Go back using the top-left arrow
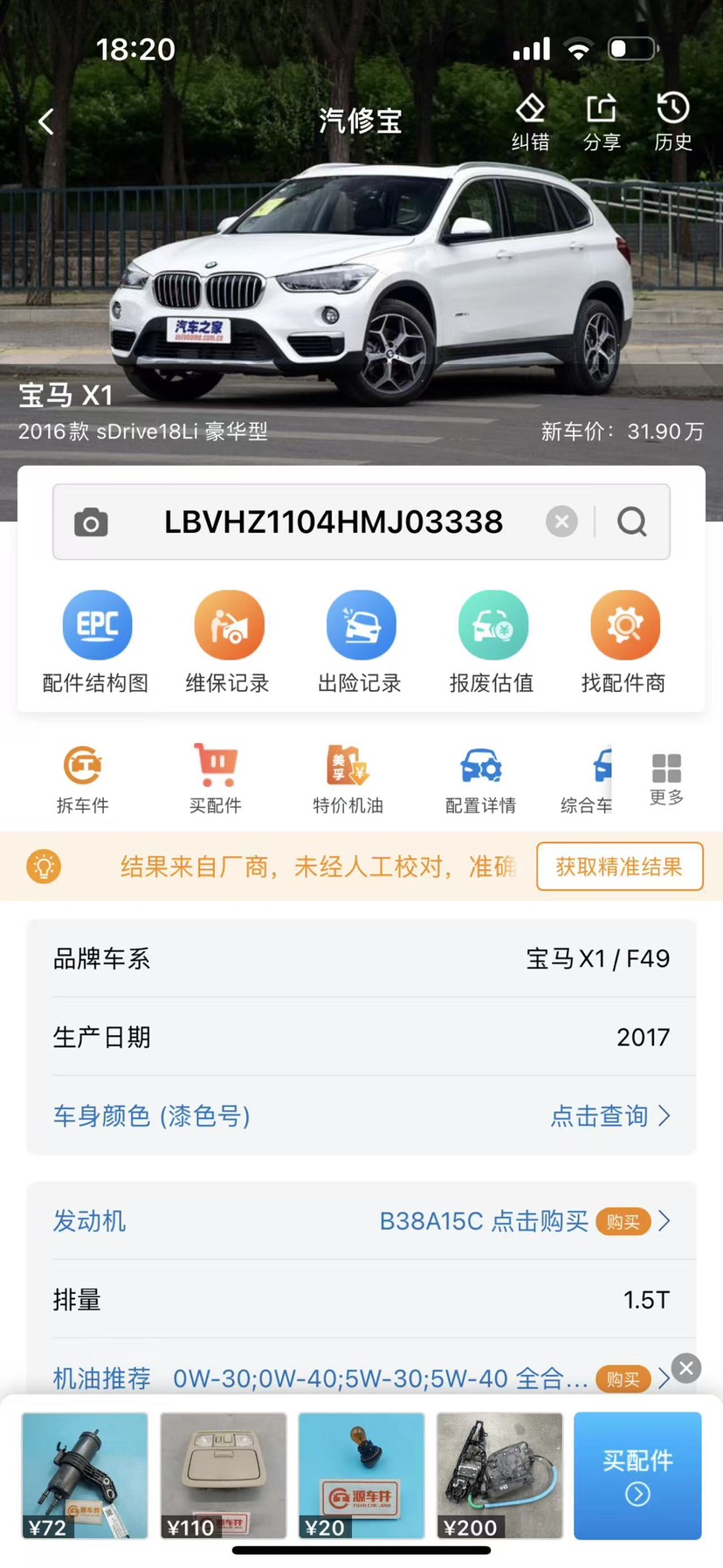This screenshot has height=1568, width=723. tap(46, 121)
